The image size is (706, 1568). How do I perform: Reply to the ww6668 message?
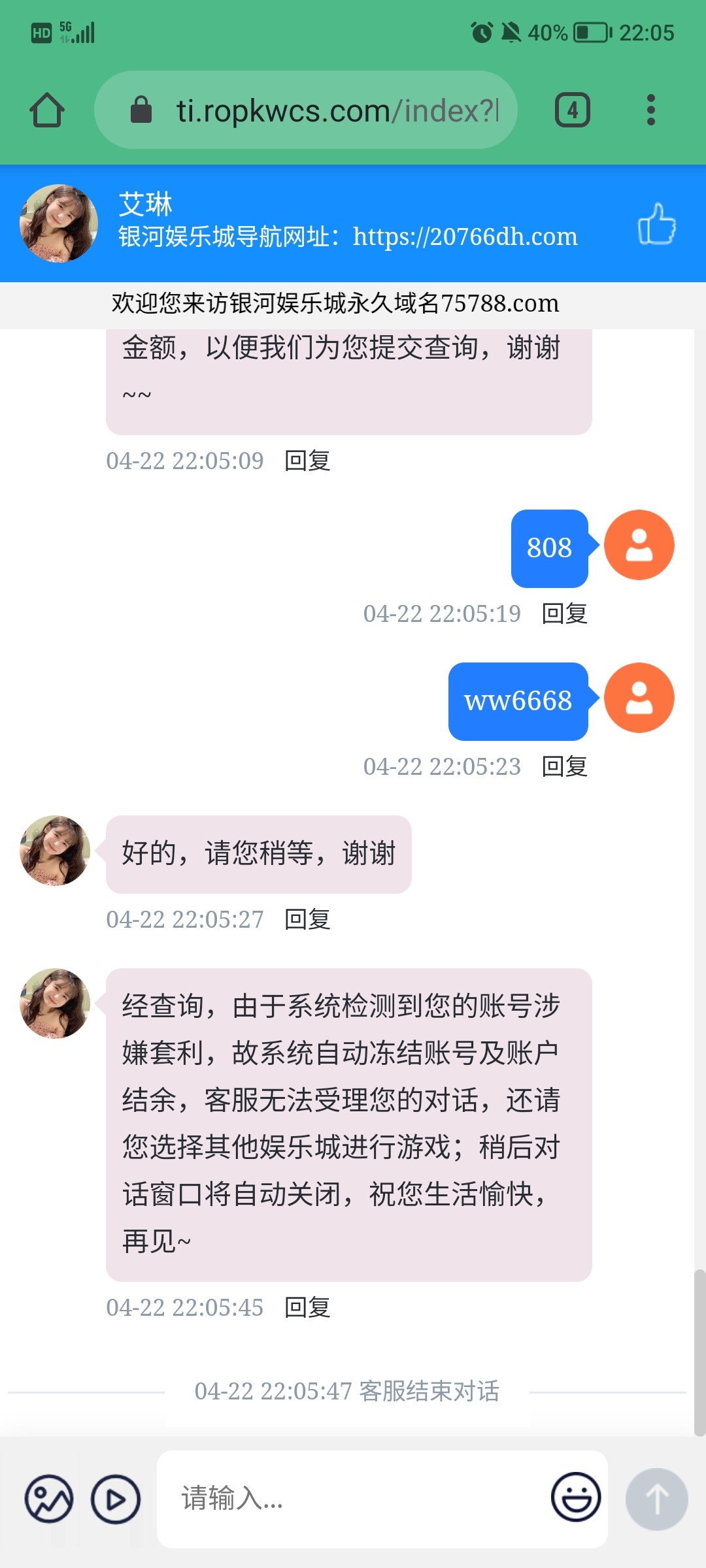pos(565,767)
